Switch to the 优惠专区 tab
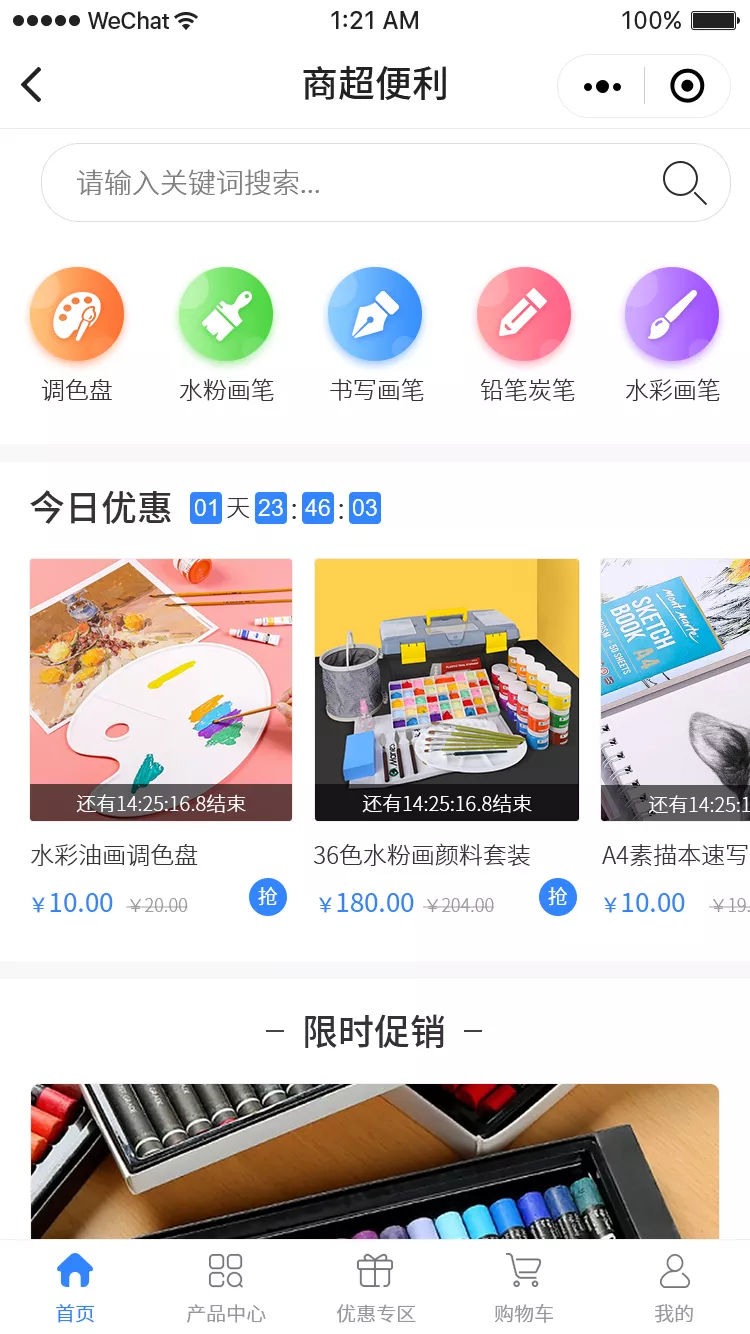Screen dimensions: 750x1334 pos(375,1288)
